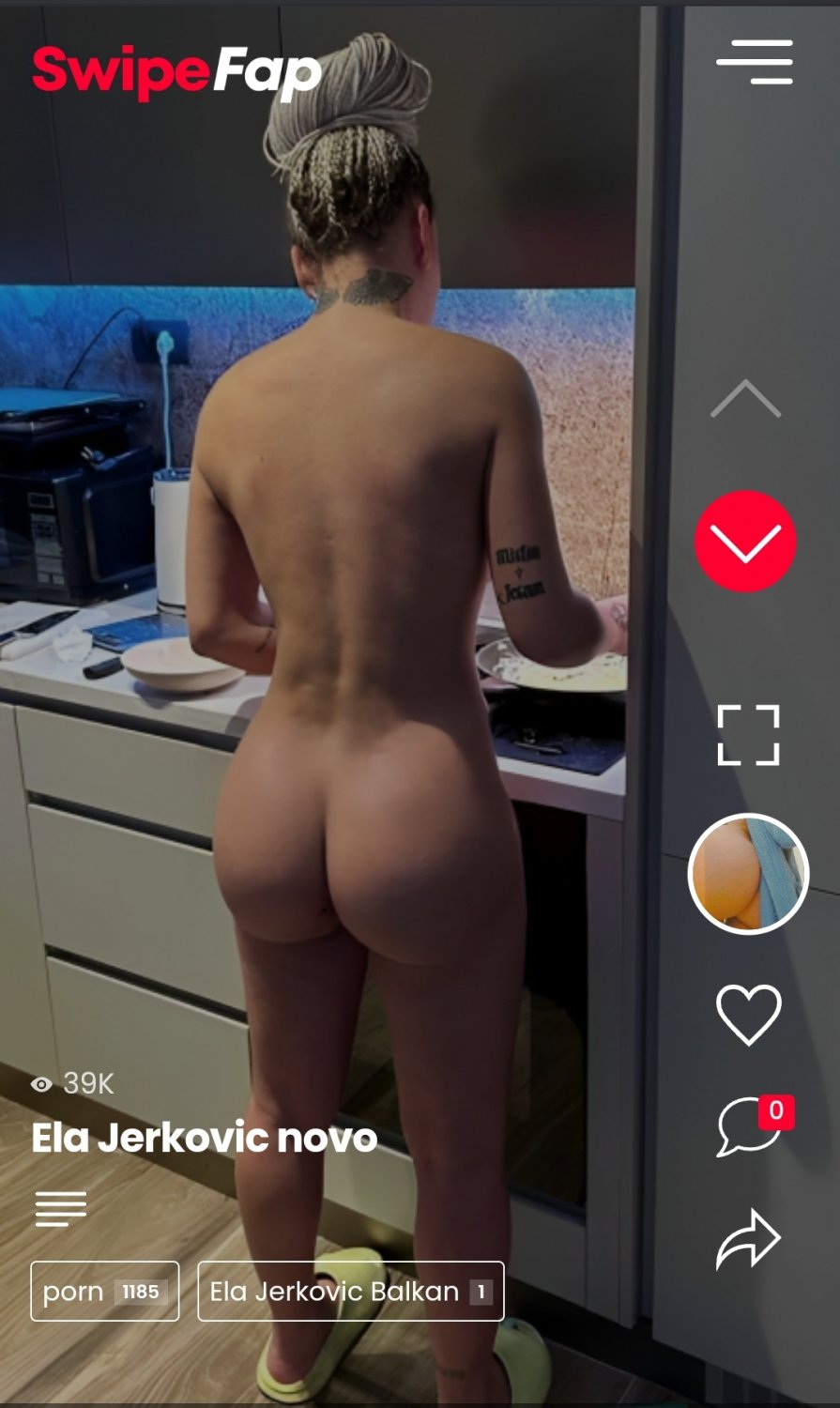The image size is (840, 1408).
Task: Go to the previous video with up chevron
Action: 746,399
